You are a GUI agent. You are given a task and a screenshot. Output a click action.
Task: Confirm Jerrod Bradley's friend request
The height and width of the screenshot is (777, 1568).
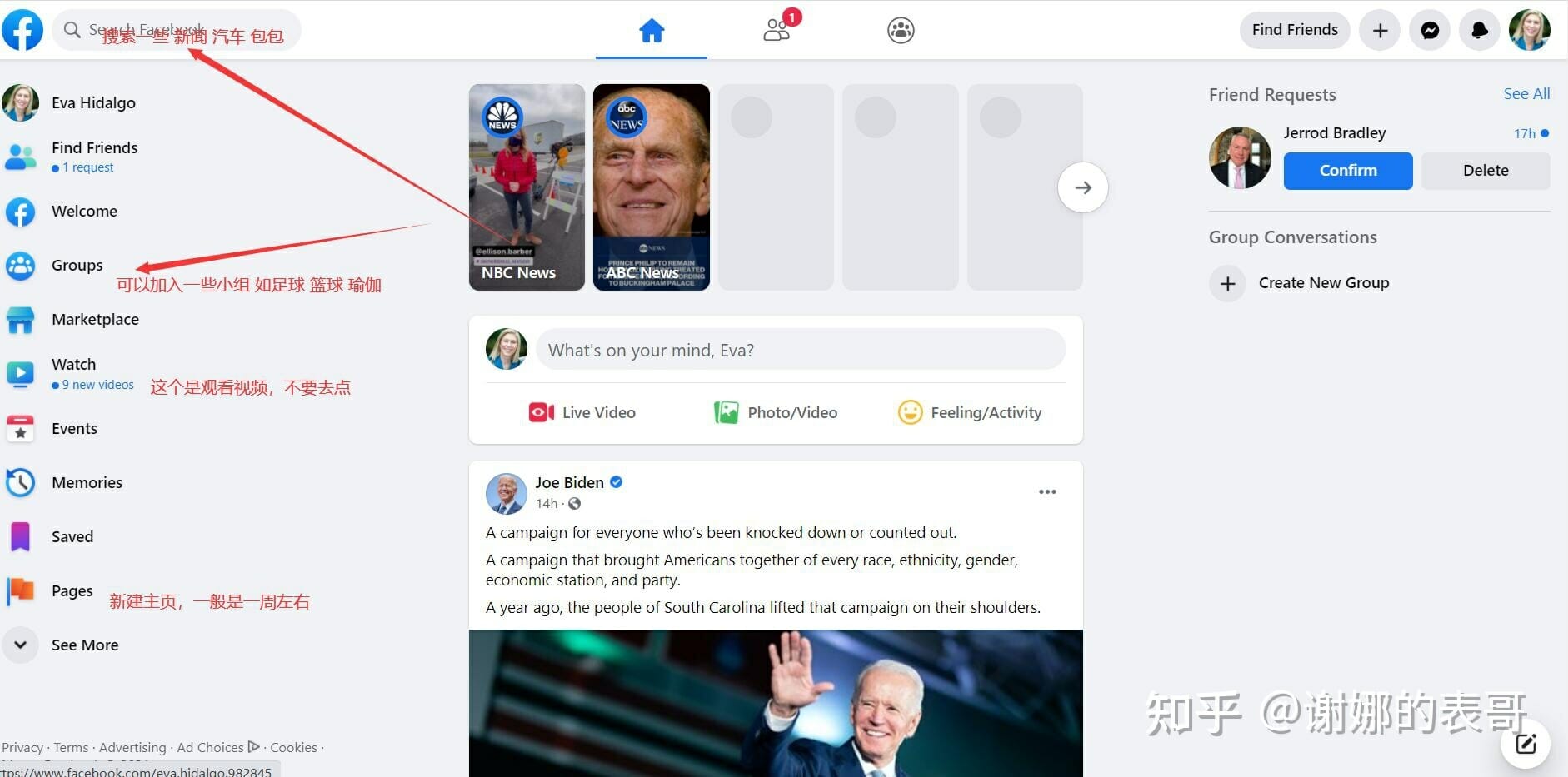click(x=1347, y=171)
